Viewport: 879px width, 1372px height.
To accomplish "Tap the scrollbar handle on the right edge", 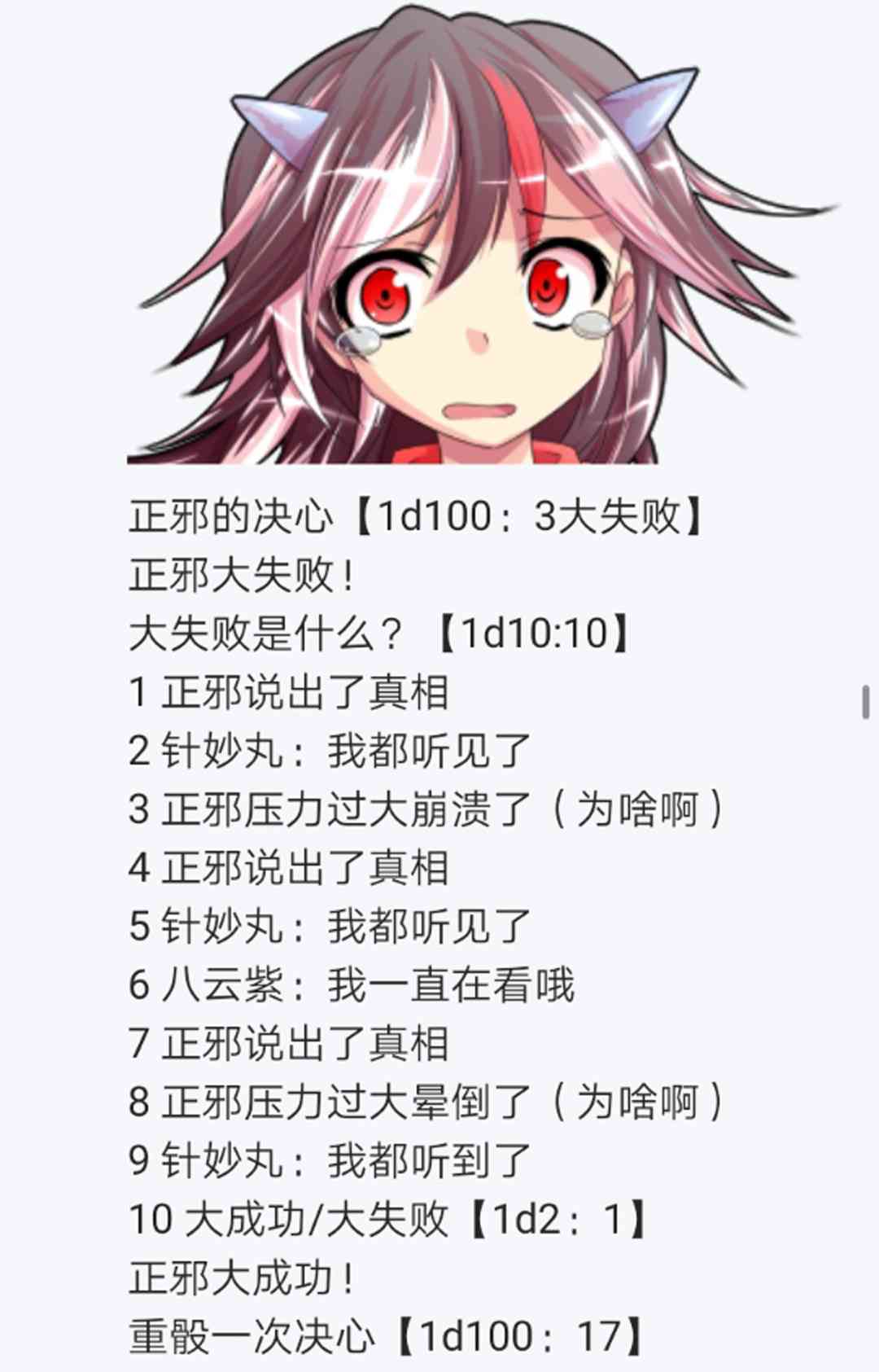I will pyautogui.click(x=866, y=702).
